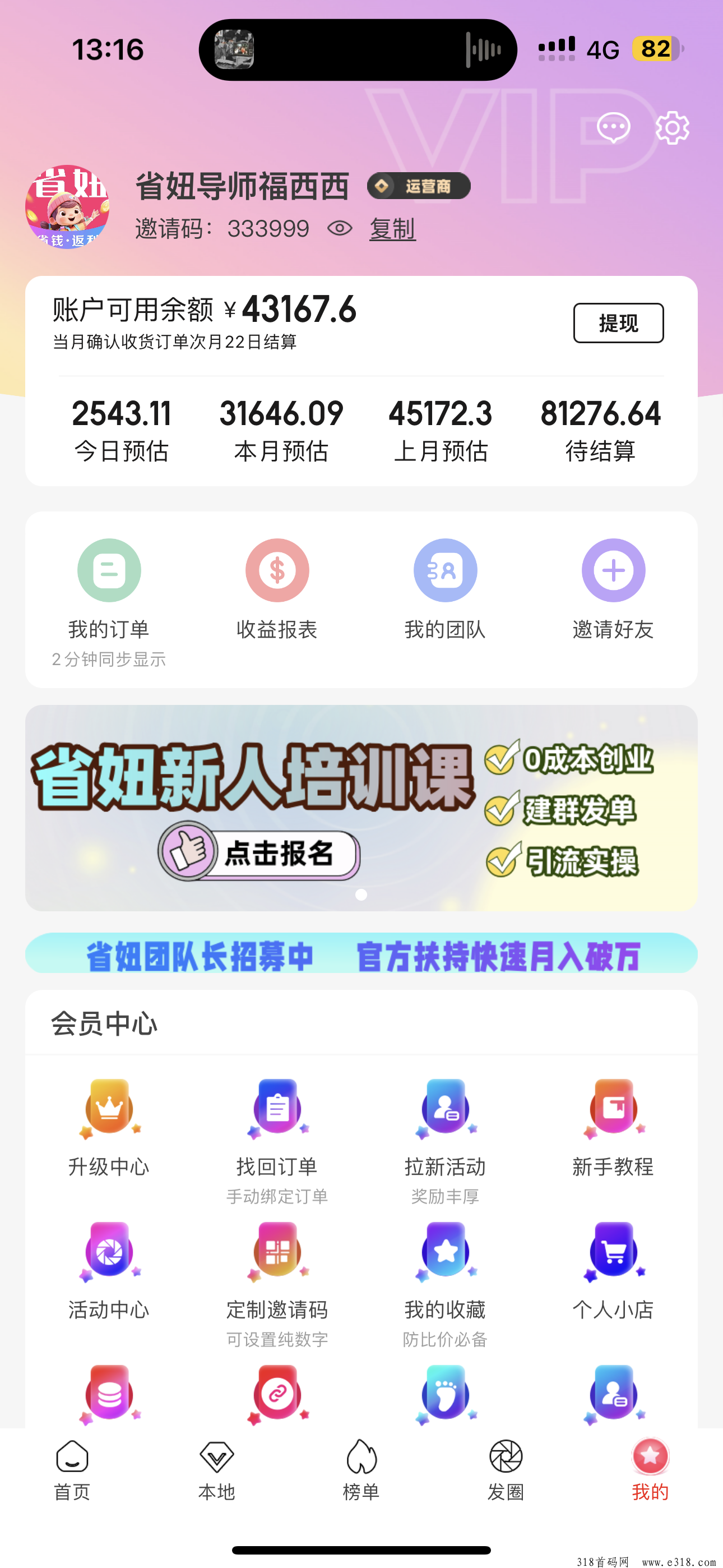Open 找回订单 to recover an order
The image size is (723, 1568).
277,1126
